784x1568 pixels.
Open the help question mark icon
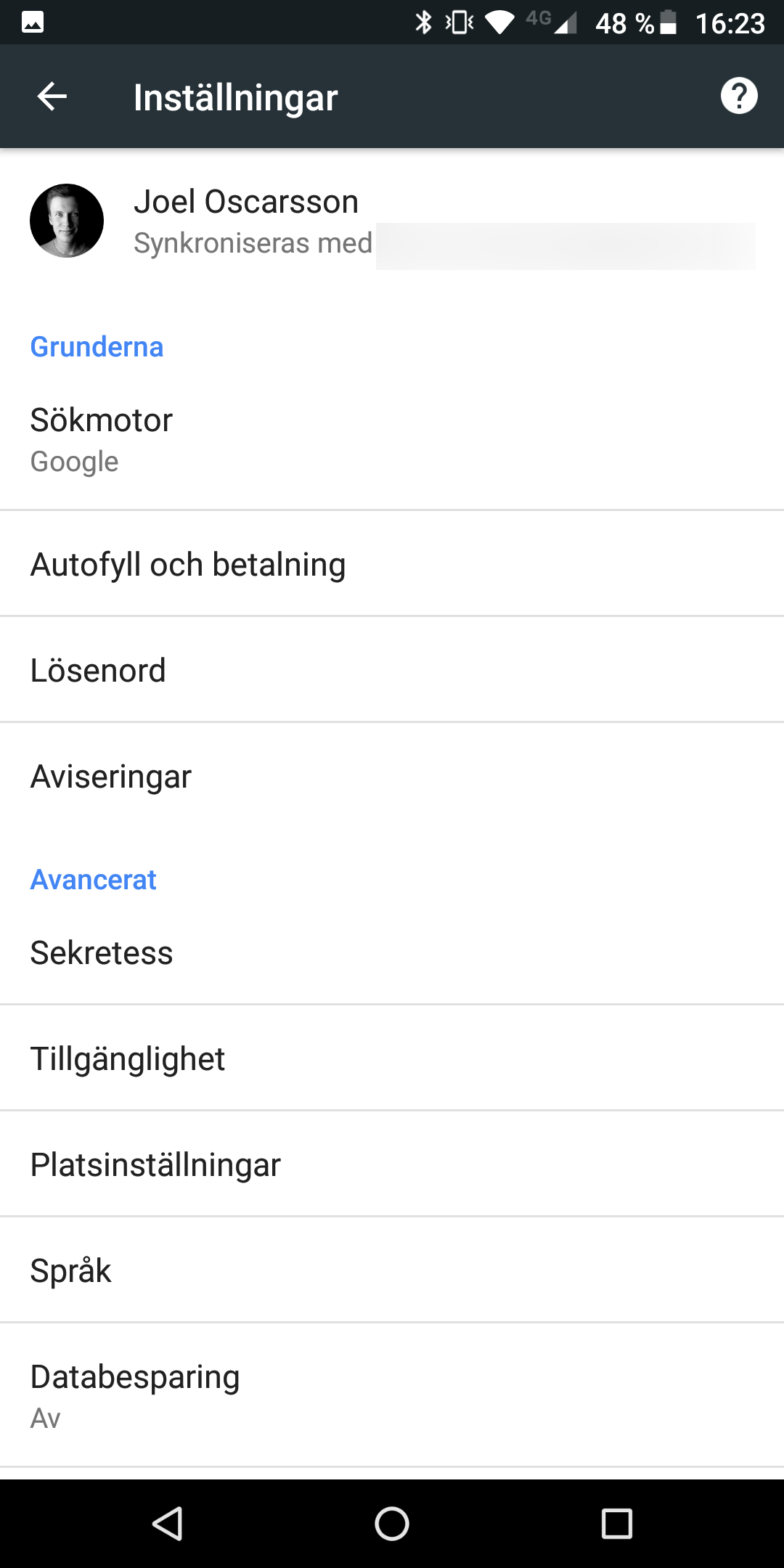(x=738, y=97)
